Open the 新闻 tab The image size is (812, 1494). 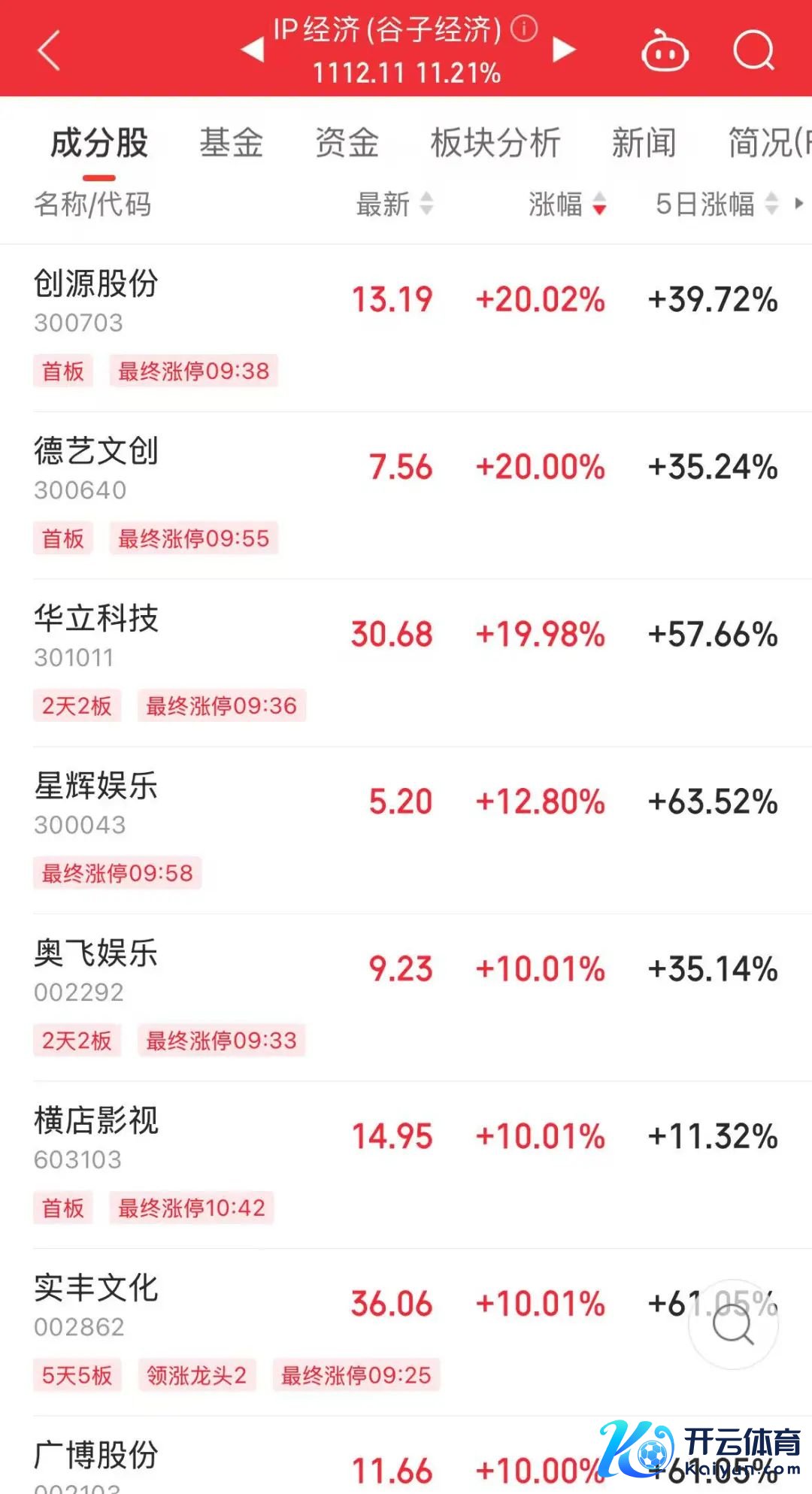click(643, 141)
